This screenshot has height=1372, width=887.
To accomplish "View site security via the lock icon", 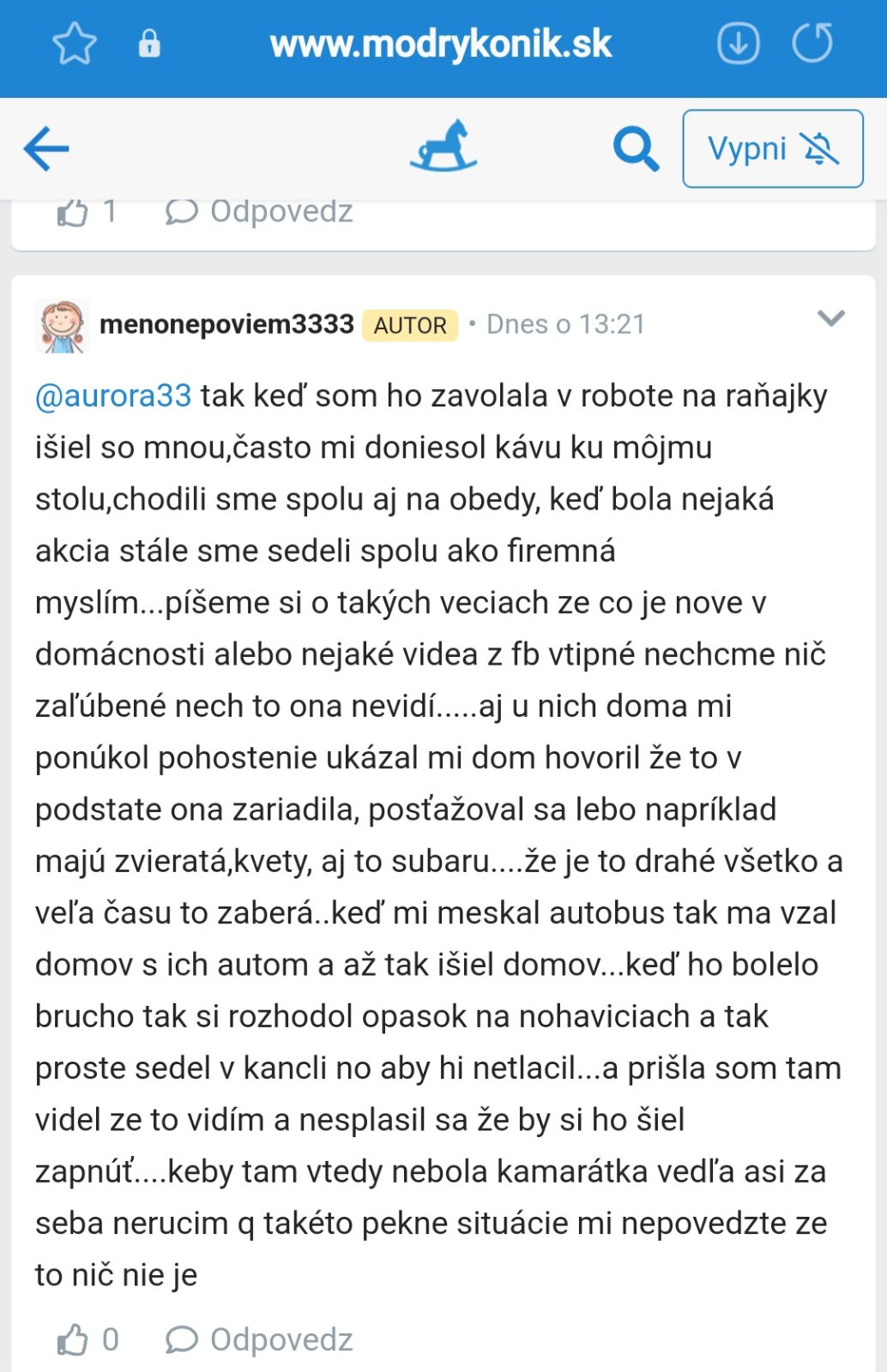I will (149, 44).
